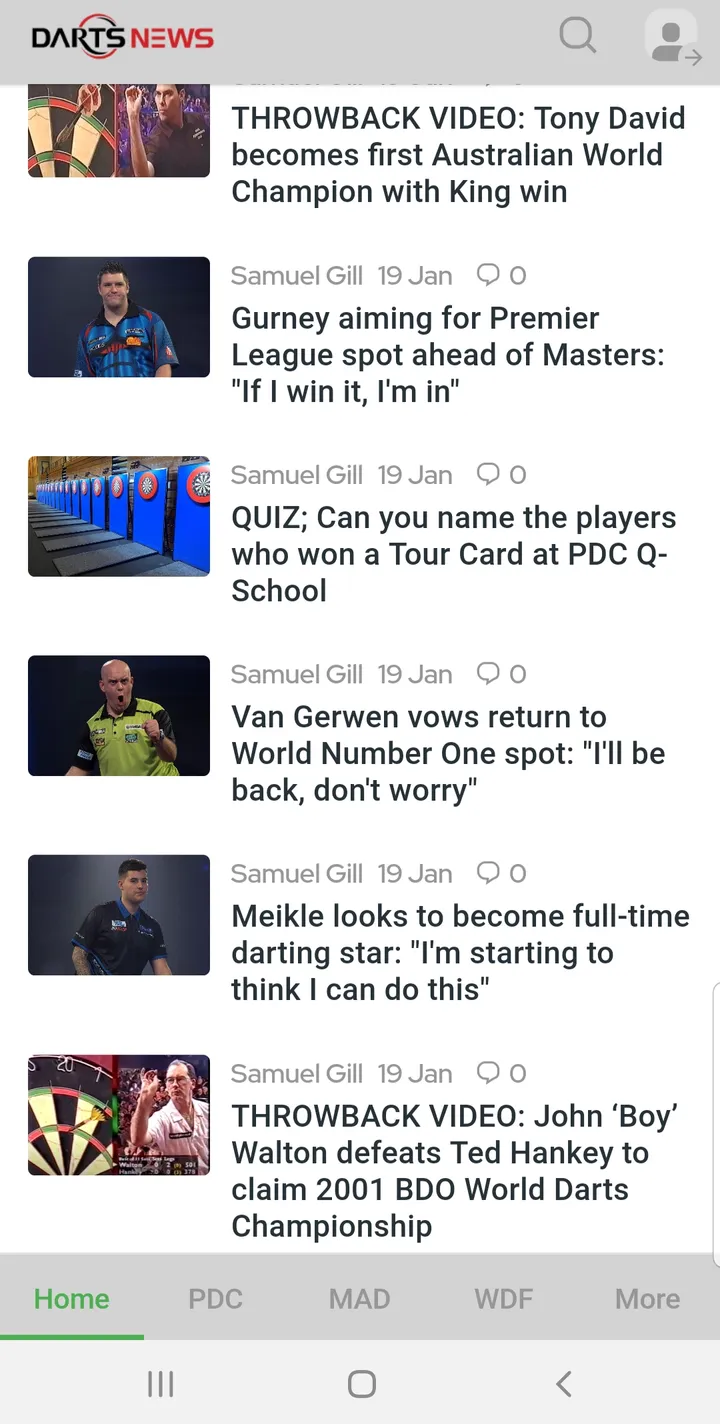Open the account login icon
This screenshot has width=720, height=1424.
tap(672, 39)
